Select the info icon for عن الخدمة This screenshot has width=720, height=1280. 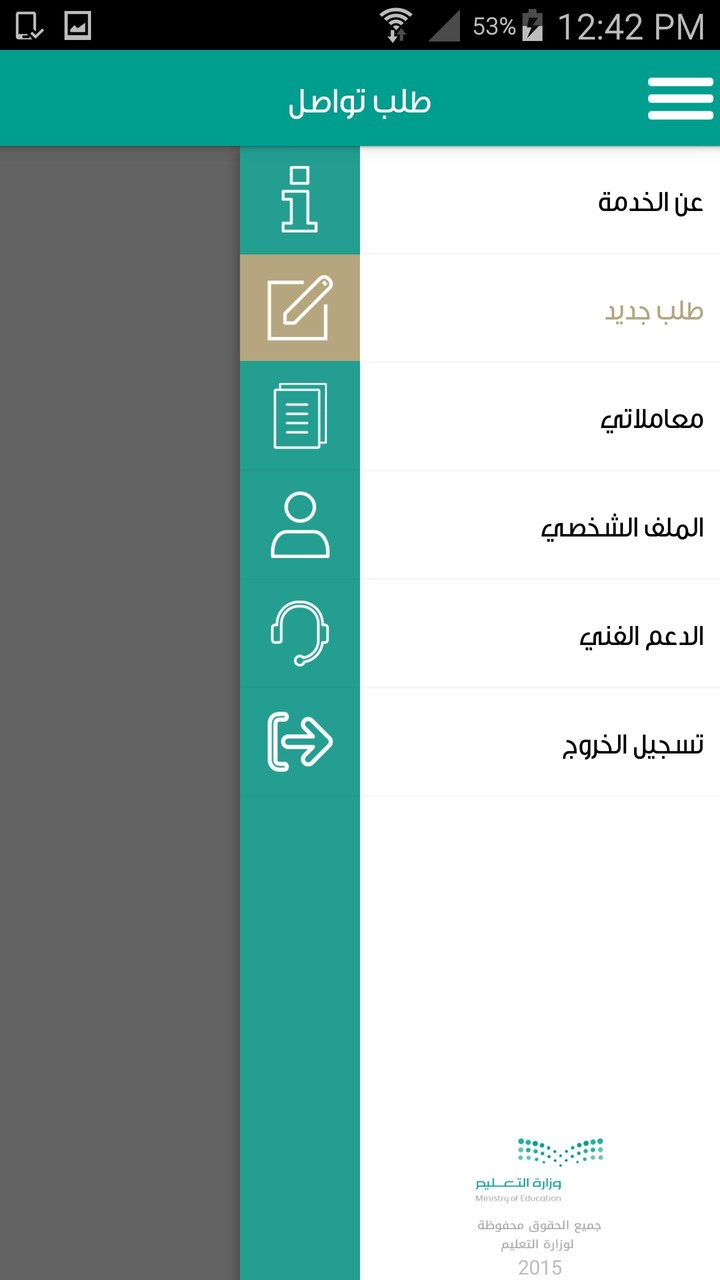[299, 199]
